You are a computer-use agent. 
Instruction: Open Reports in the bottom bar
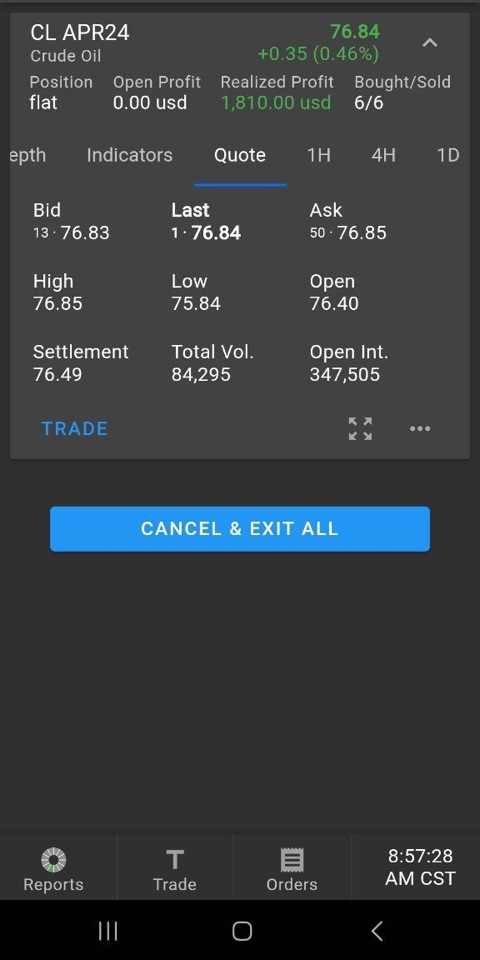pos(53,869)
